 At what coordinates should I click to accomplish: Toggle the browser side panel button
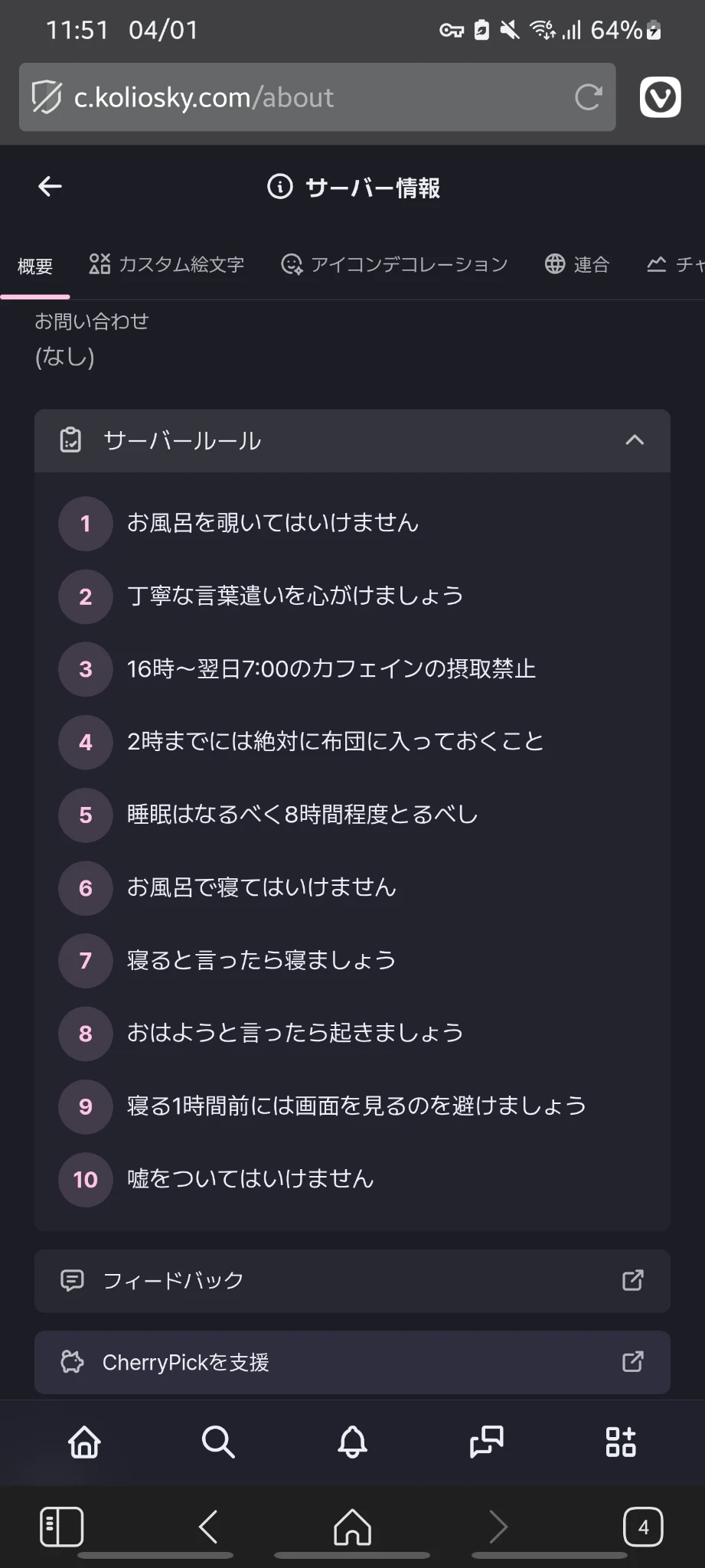click(61, 1527)
